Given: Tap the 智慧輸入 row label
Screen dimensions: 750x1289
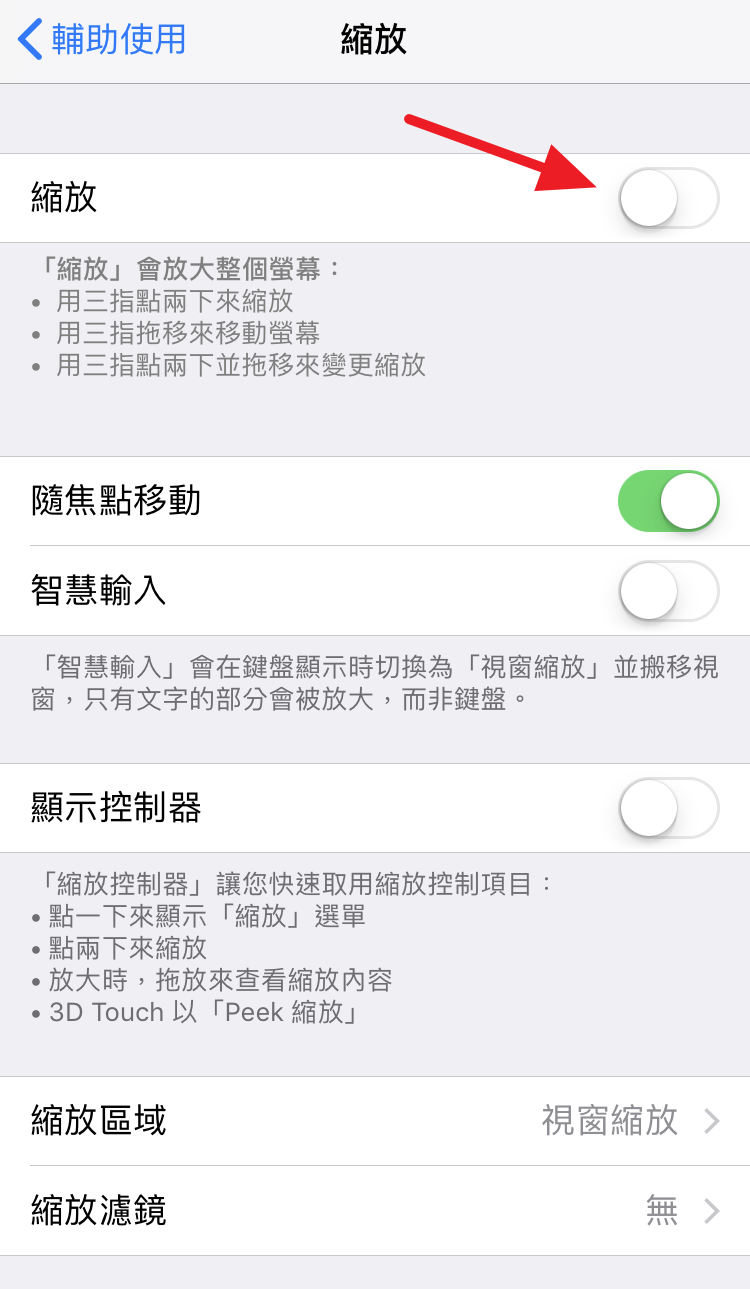Looking at the screenshot, I should (85, 590).
